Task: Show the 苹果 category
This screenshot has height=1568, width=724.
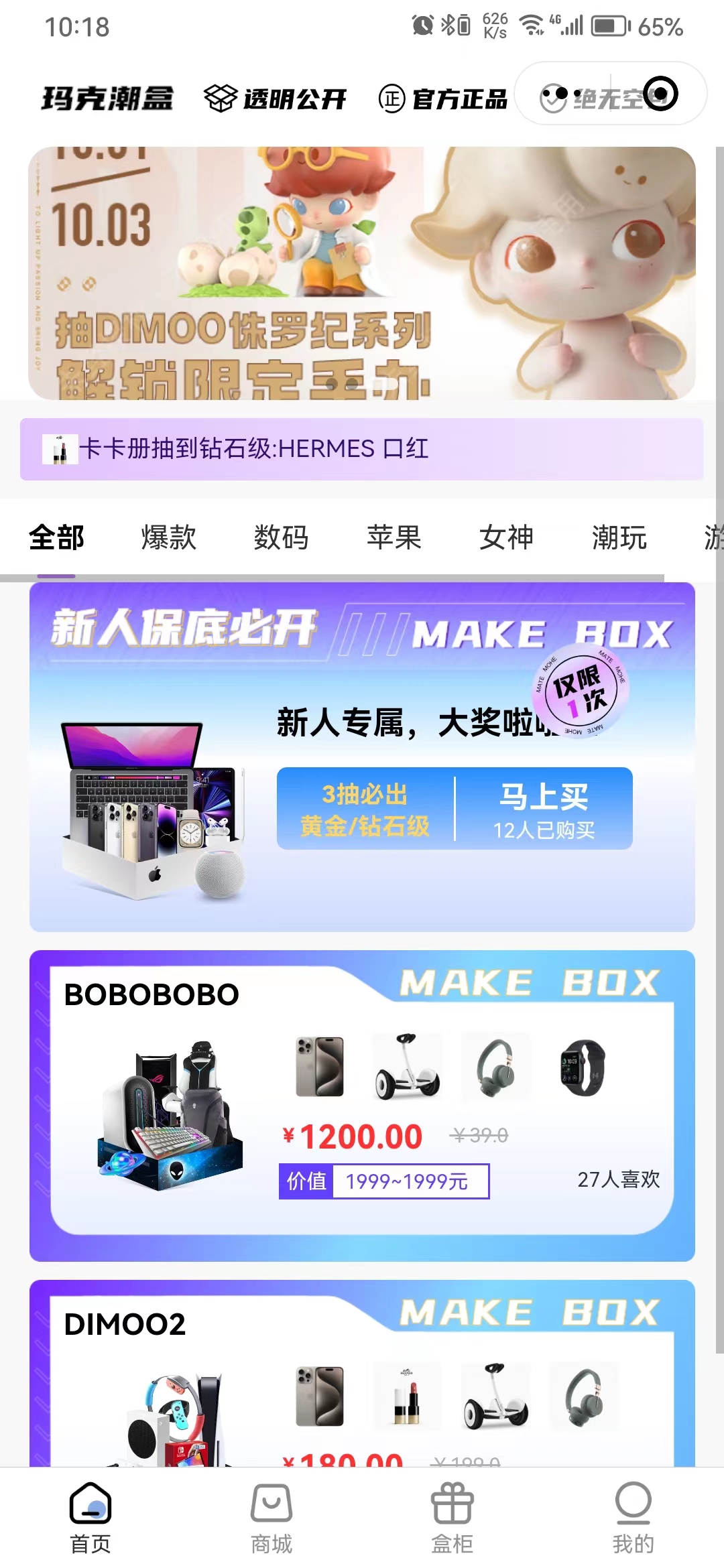Action: [394, 537]
